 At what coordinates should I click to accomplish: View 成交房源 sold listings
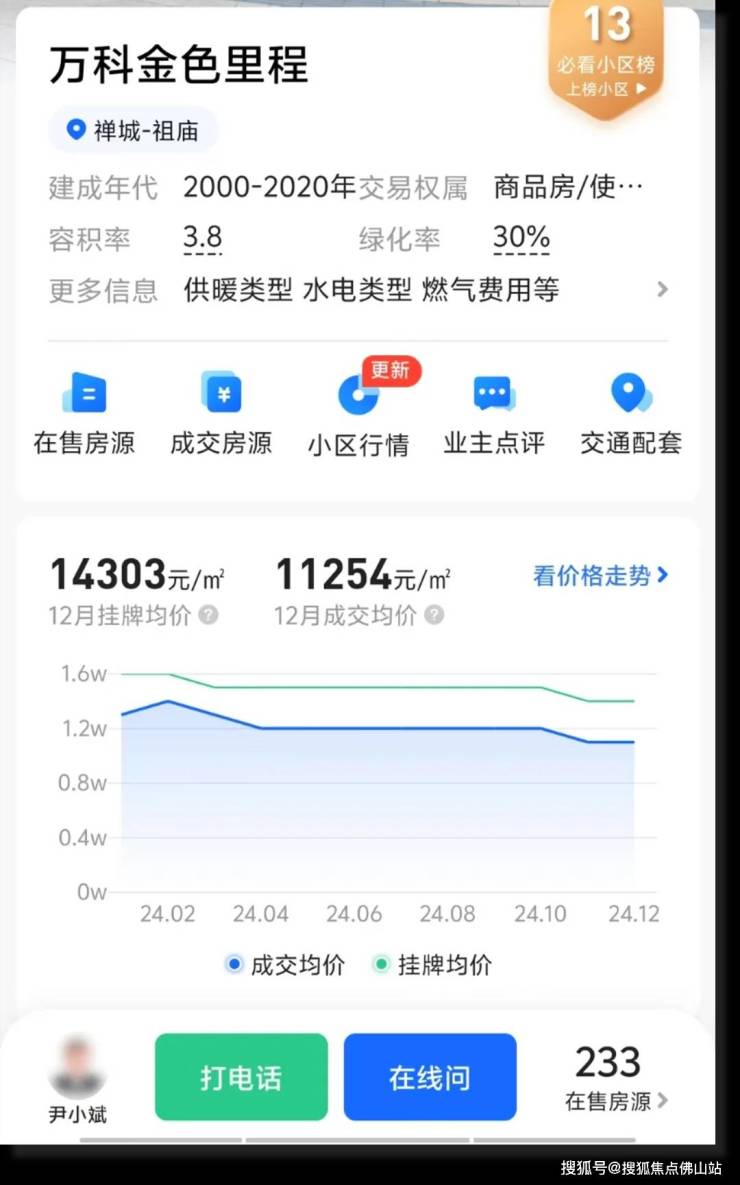pos(221,414)
